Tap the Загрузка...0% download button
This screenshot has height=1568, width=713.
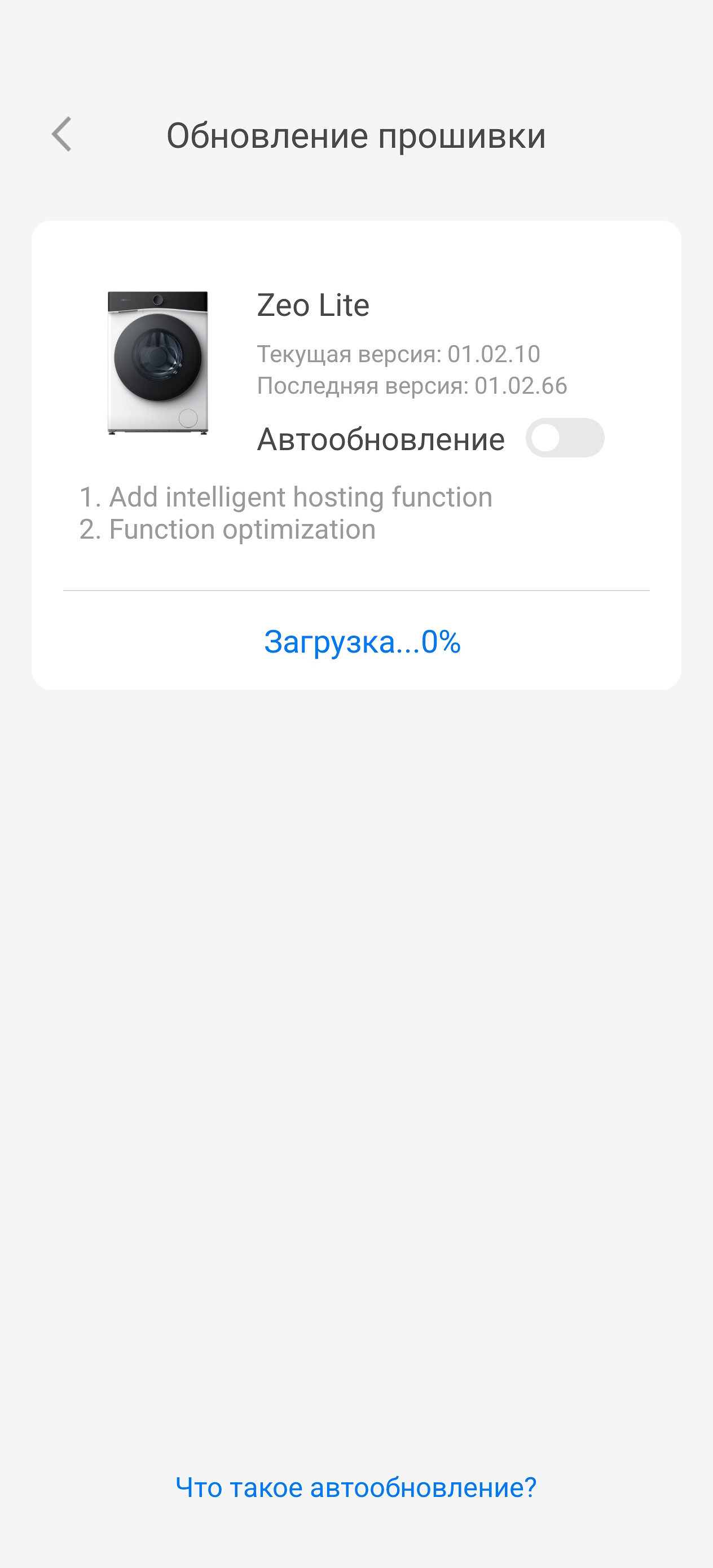362,641
